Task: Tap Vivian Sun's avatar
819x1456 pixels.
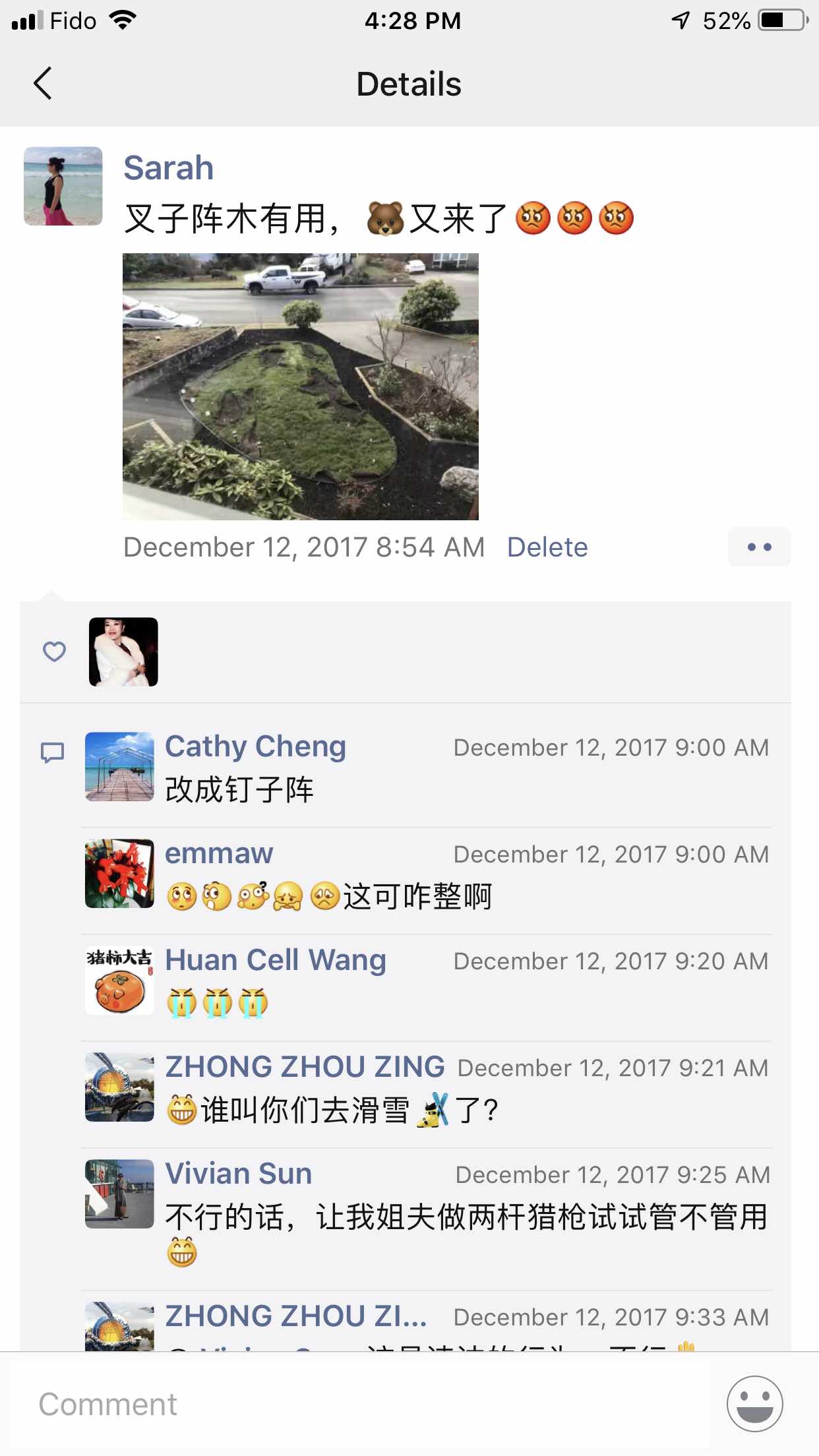Action: pos(119,1194)
